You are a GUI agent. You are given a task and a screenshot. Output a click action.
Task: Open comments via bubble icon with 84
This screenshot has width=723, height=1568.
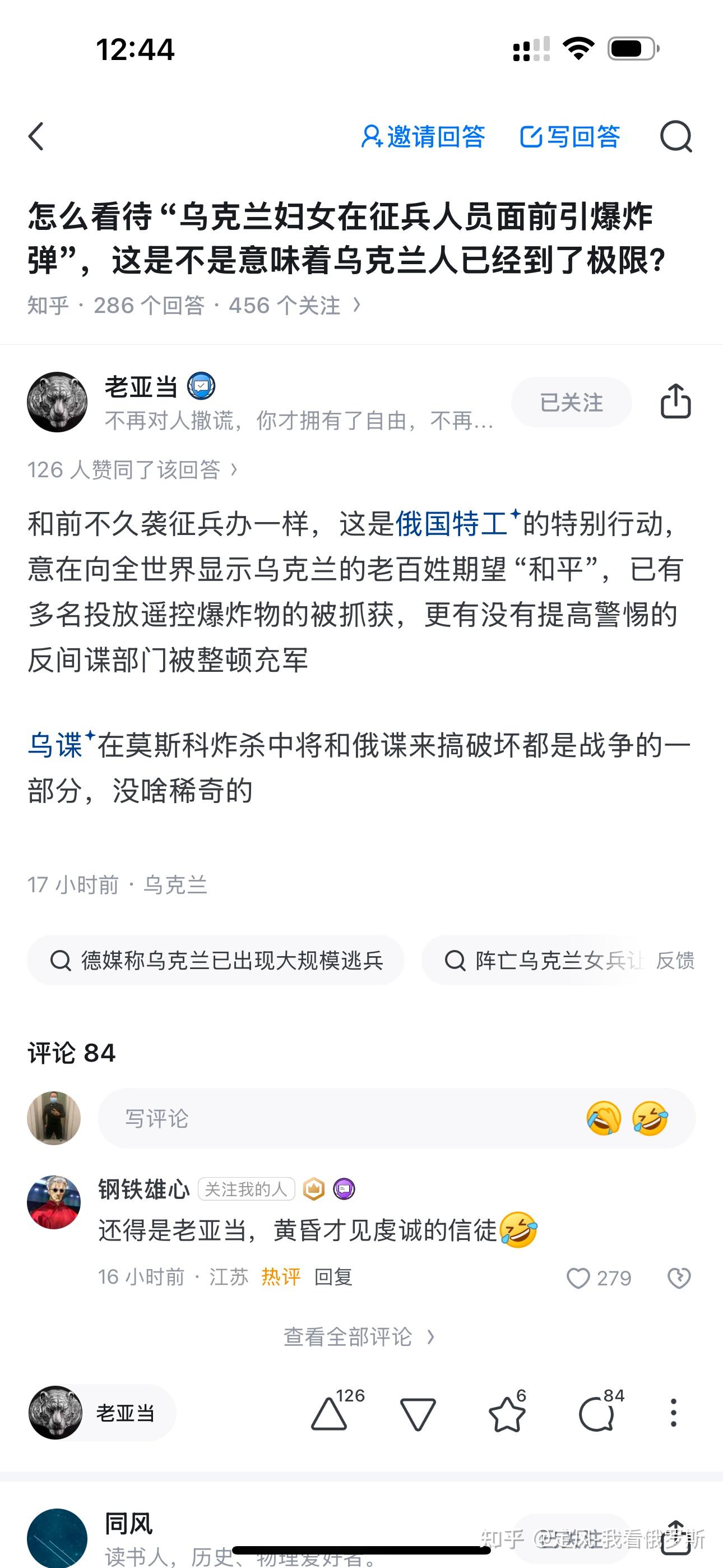click(596, 1413)
